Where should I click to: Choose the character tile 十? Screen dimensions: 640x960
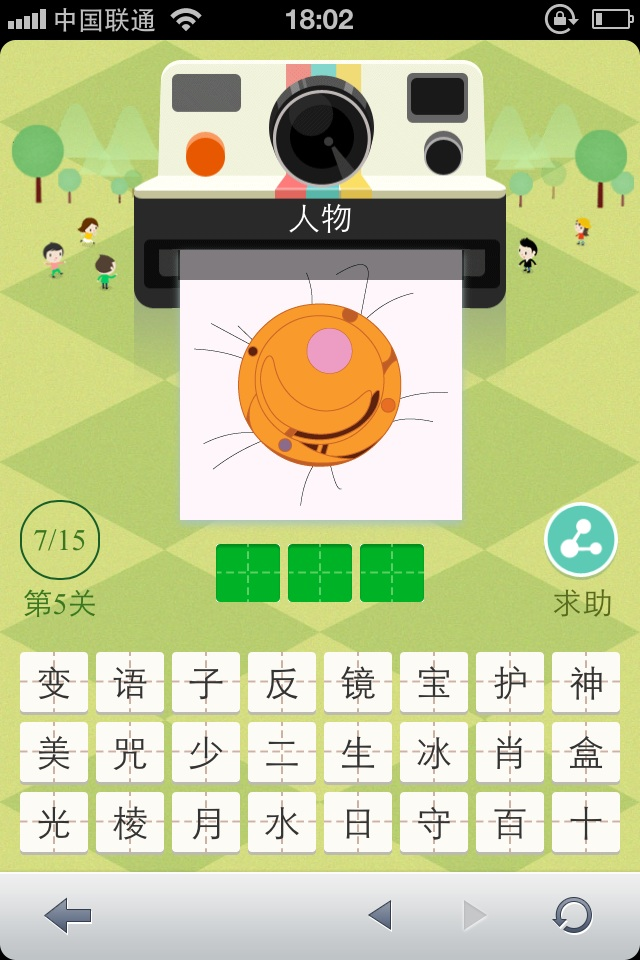click(x=586, y=823)
